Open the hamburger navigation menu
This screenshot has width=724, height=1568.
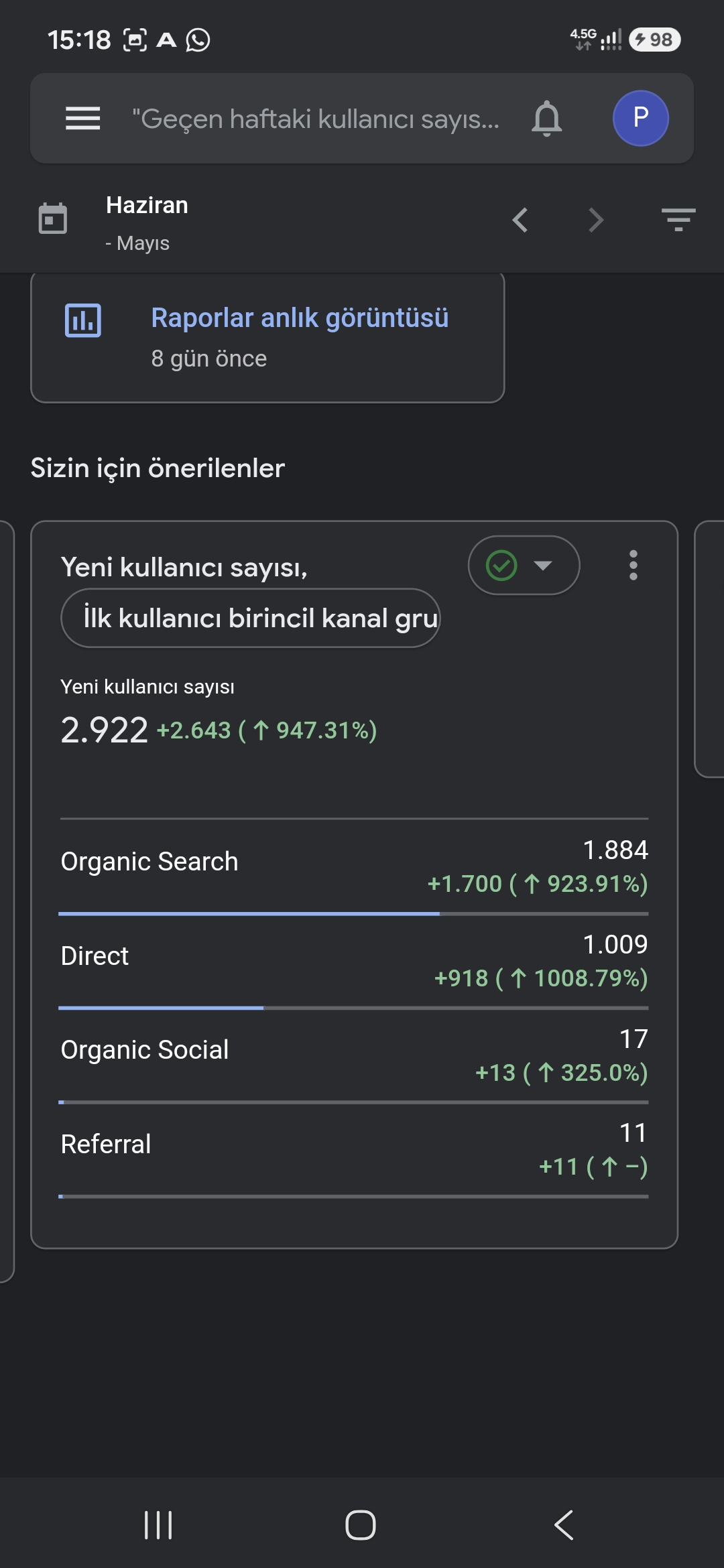(x=82, y=119)
